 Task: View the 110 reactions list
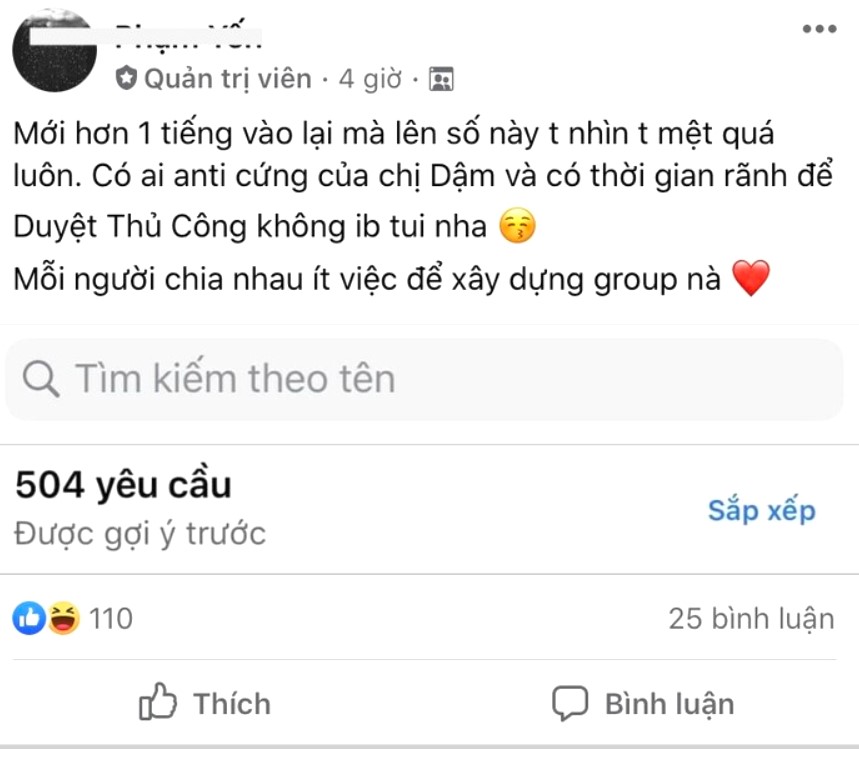click(x=73, y=619)
